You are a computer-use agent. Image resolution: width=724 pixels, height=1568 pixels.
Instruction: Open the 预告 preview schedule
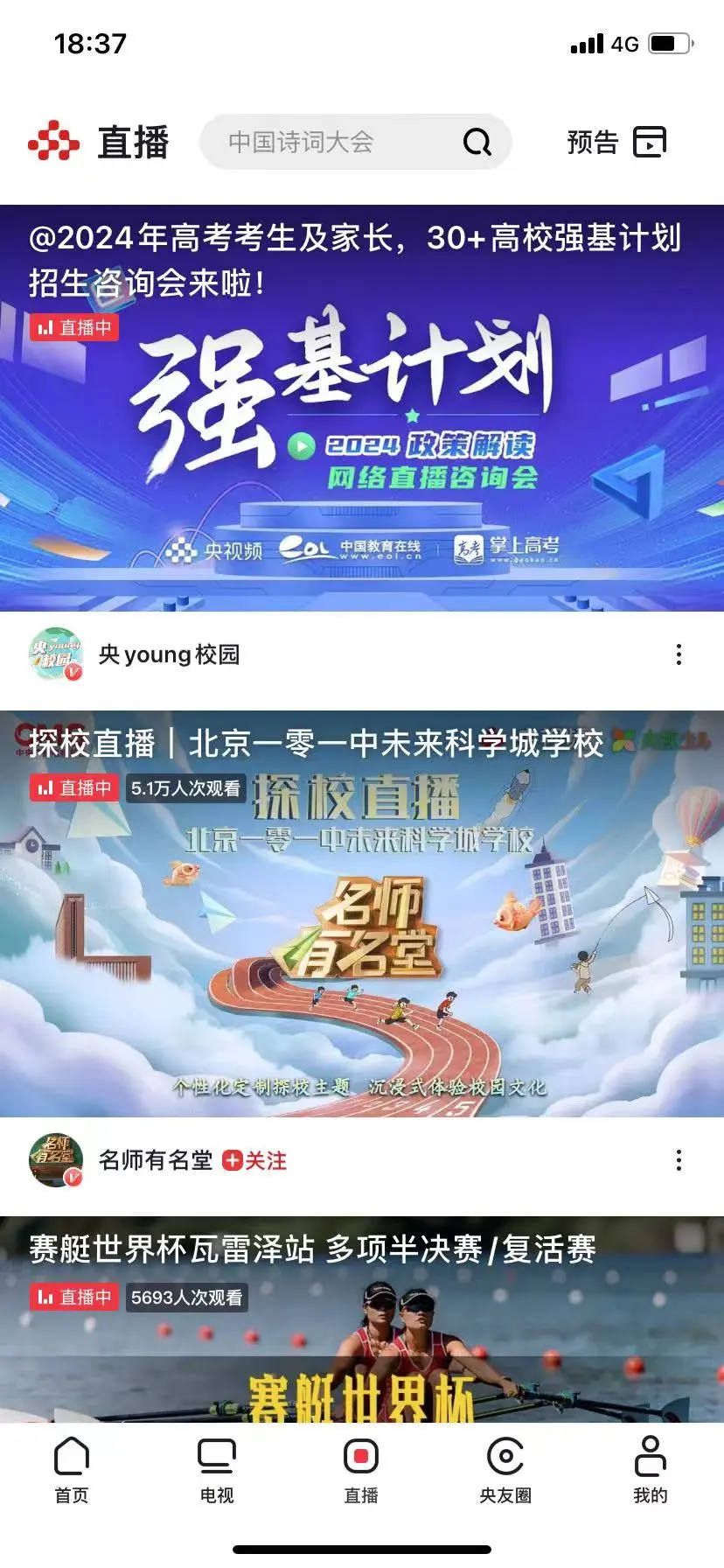[616, 142]
